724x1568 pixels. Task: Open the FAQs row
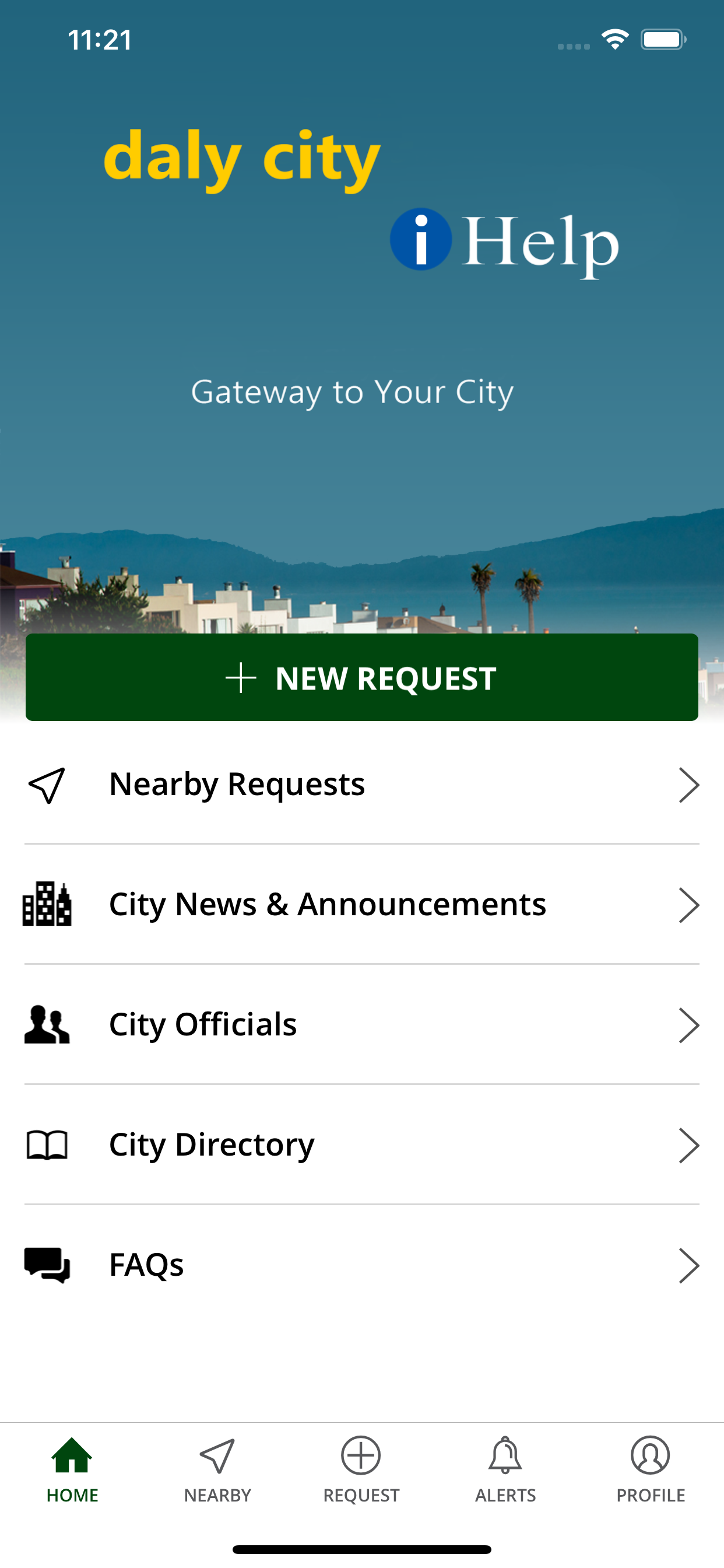point(362,1264)
